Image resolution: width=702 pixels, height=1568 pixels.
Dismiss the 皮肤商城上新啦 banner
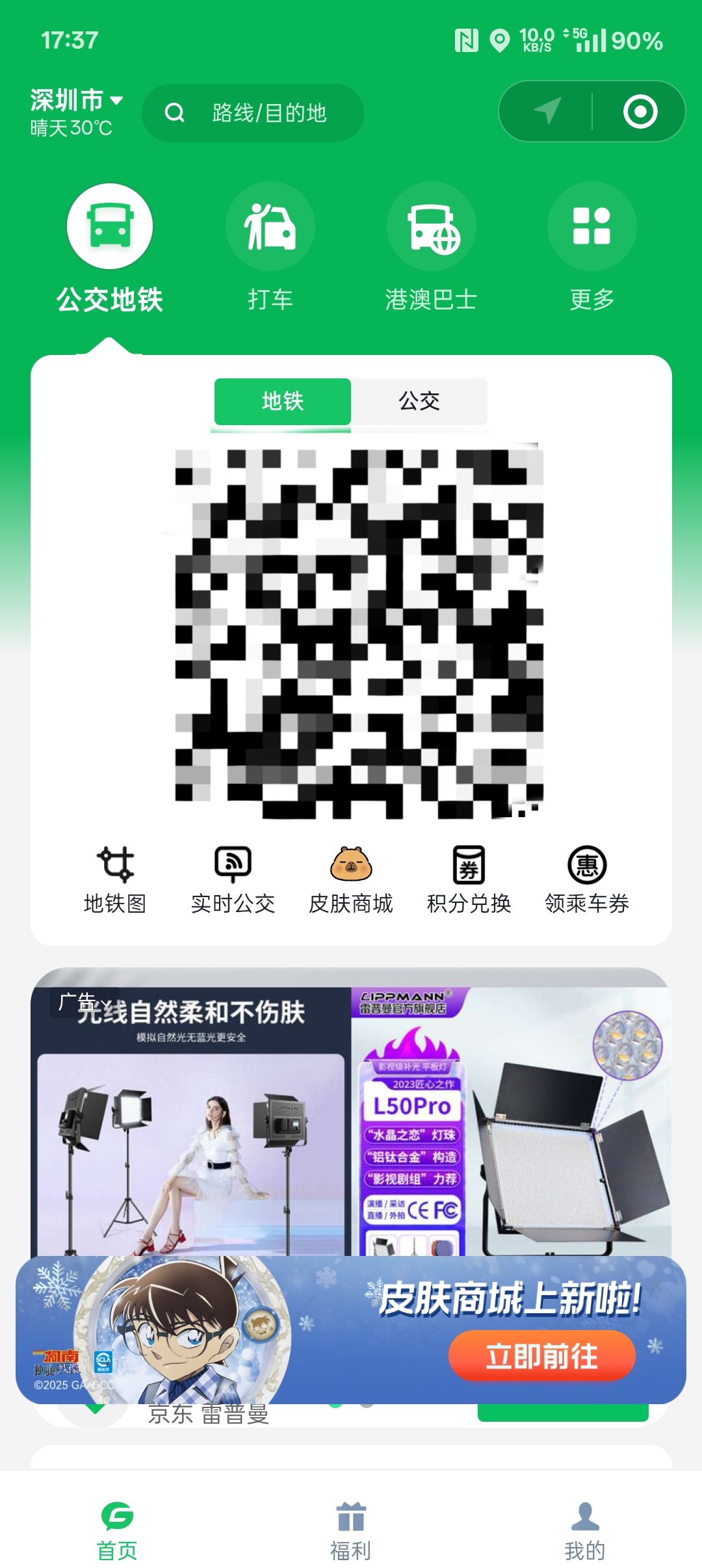coord(658,1286)
